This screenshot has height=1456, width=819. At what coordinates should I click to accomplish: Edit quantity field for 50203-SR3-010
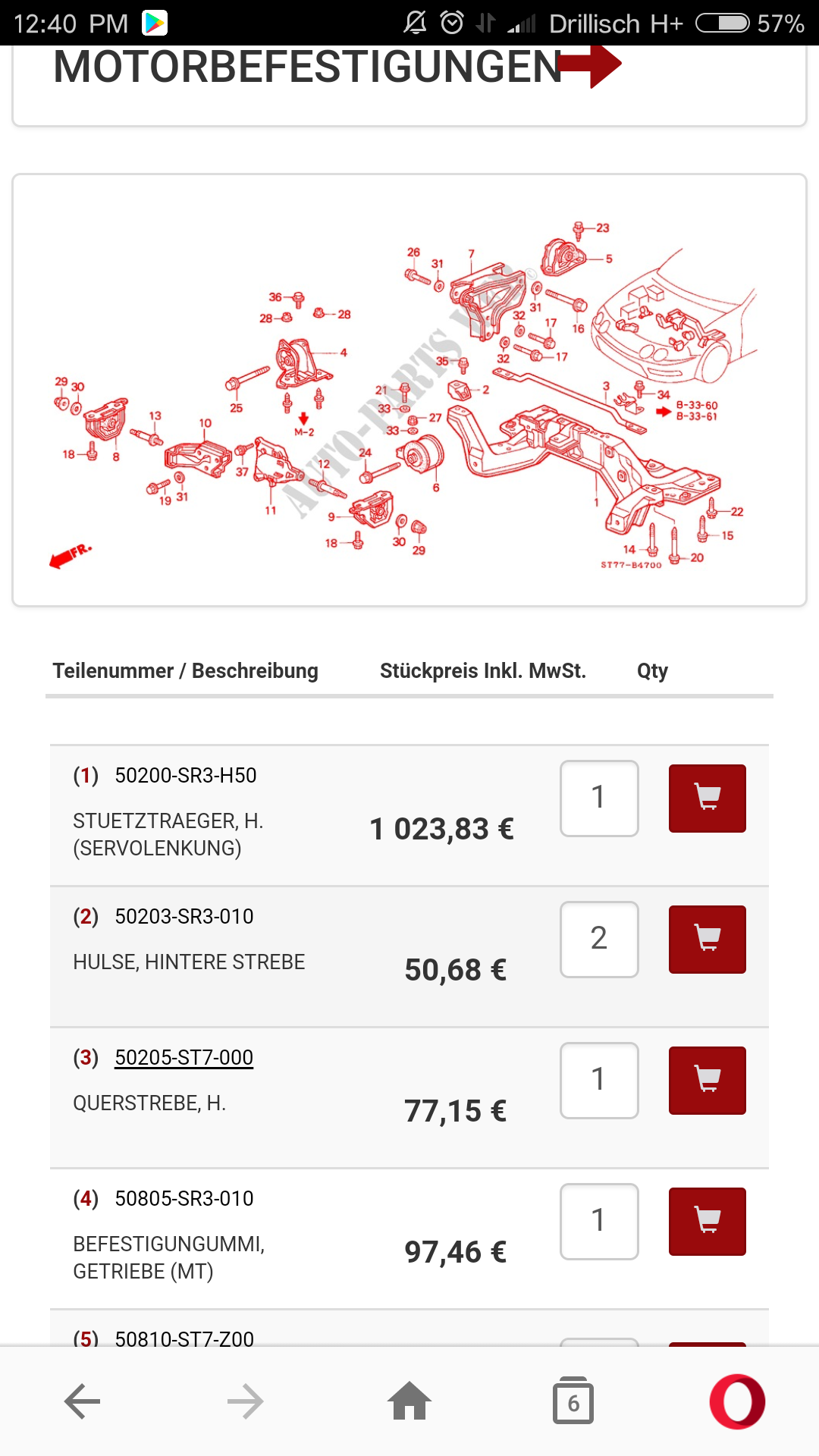599,940
